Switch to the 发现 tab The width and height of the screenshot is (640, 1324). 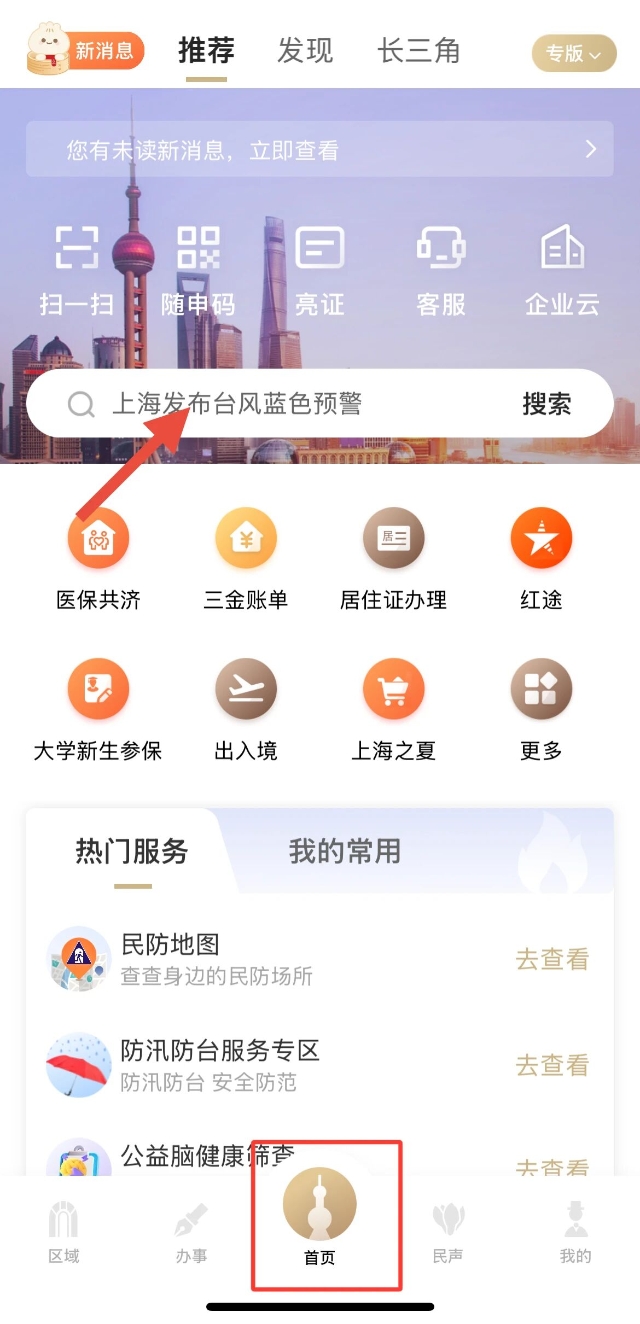pyautogui.click(x=305, y=51)
